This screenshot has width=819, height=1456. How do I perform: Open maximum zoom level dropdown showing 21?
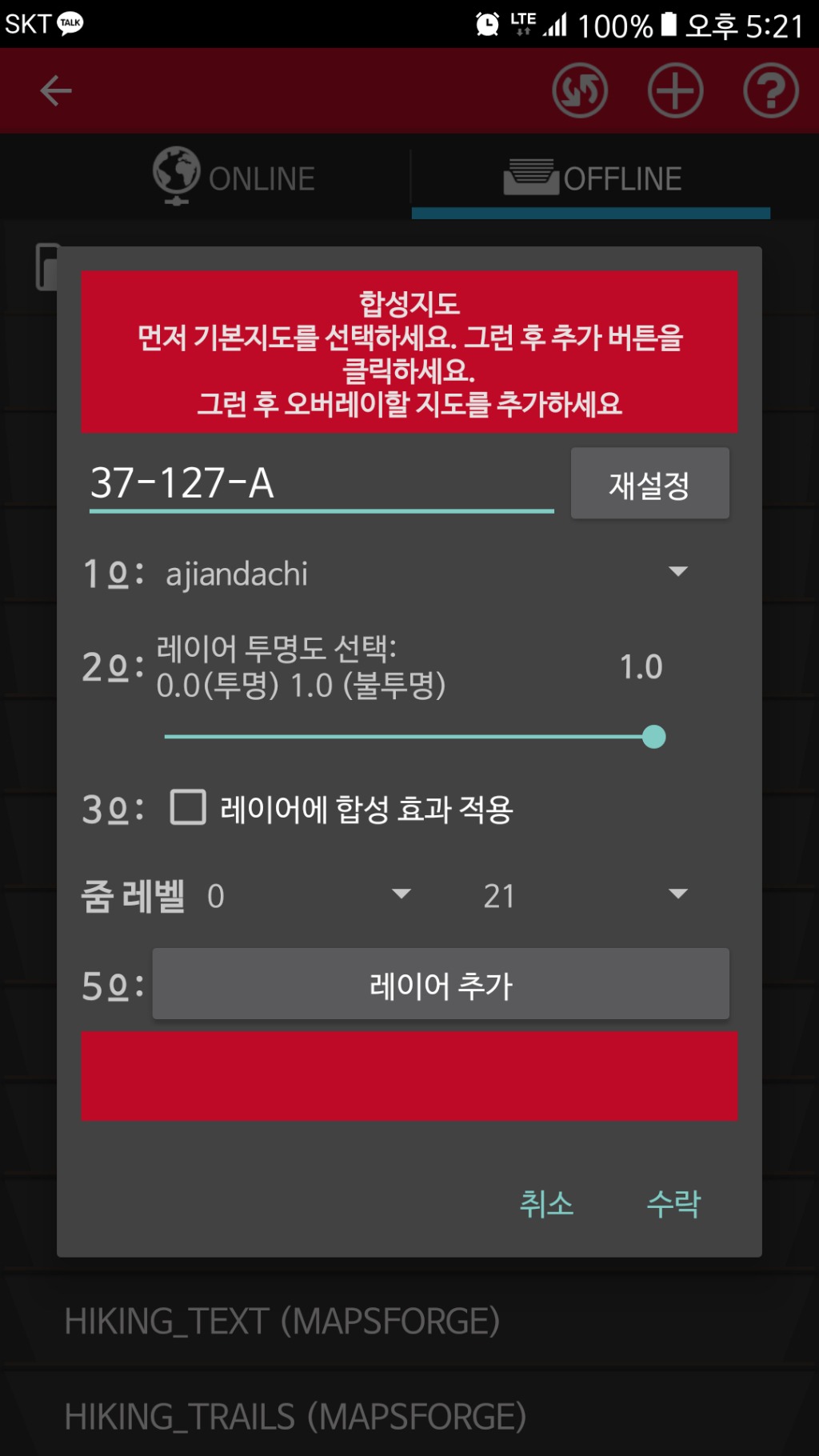pyautogui.click(x=584, y=895)
